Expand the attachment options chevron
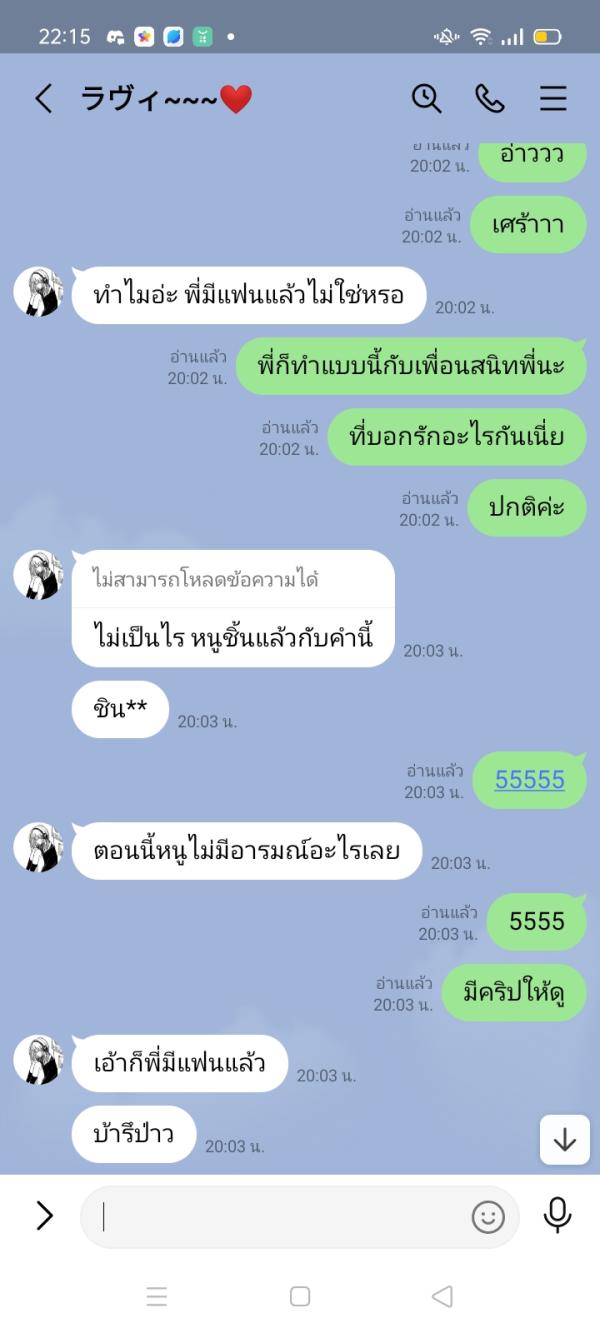600x1333 pixels. tap(44, 1215)
